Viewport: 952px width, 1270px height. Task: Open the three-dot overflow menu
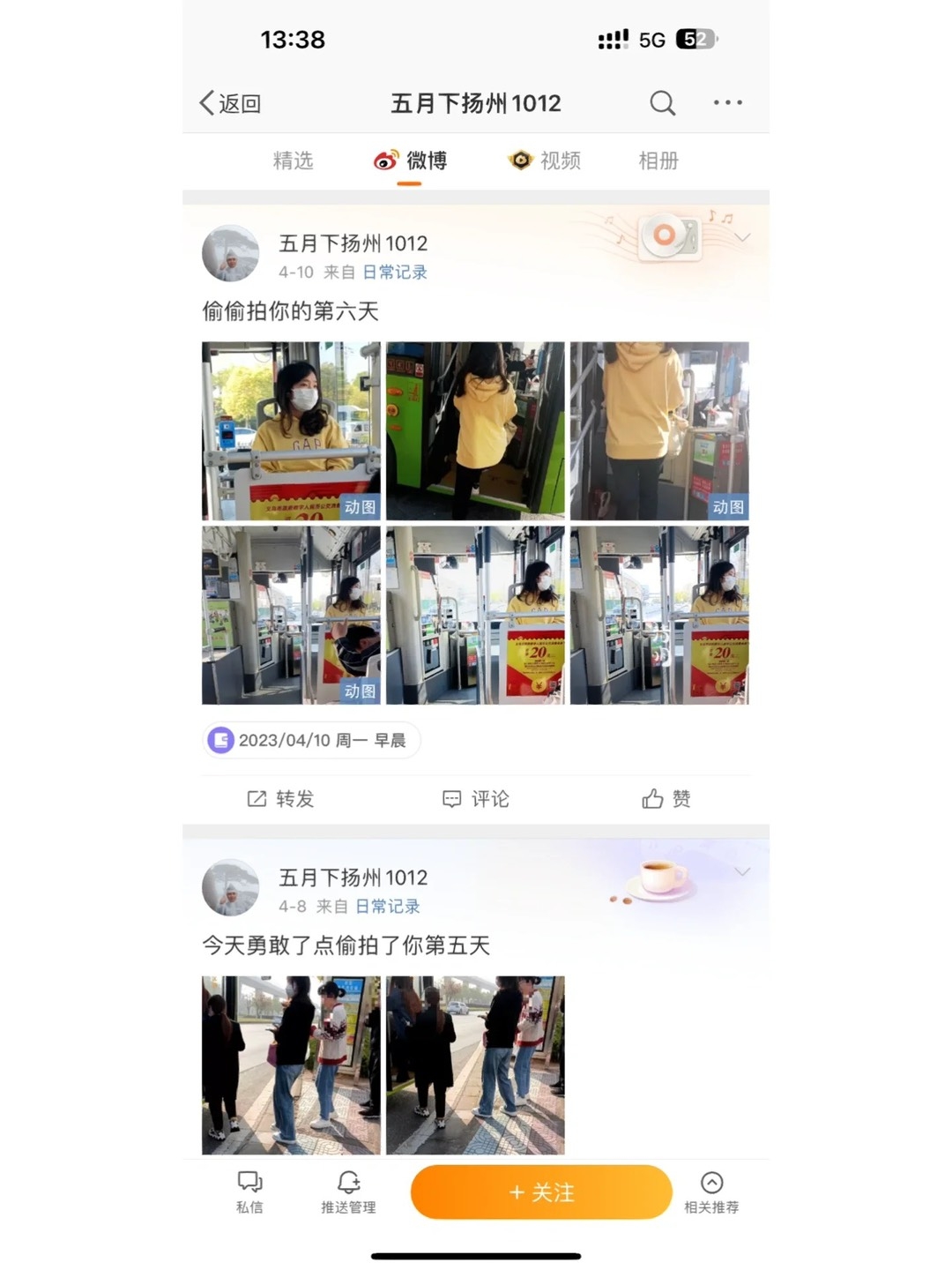point(727,103)
